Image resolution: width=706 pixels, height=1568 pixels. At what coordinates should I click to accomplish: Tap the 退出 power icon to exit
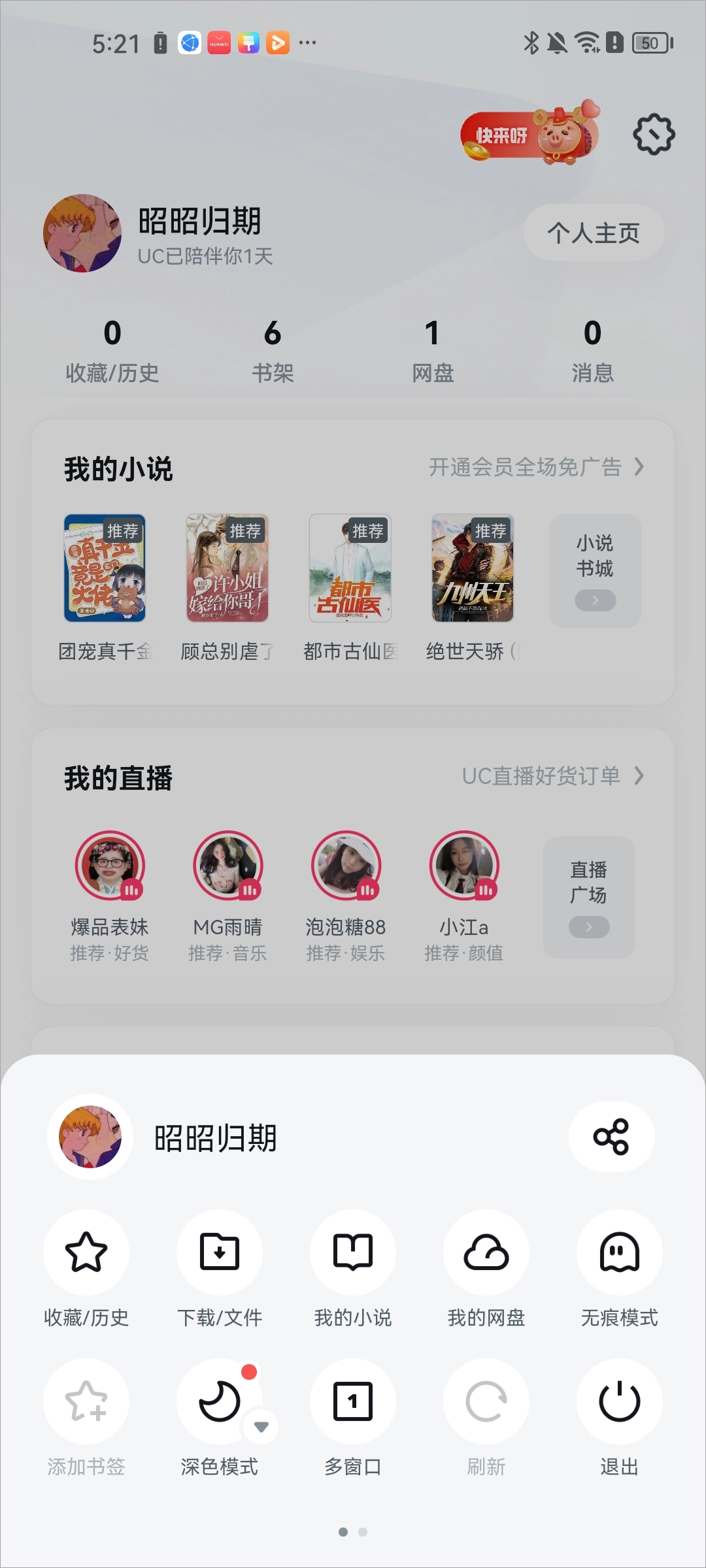point(619,1402)
